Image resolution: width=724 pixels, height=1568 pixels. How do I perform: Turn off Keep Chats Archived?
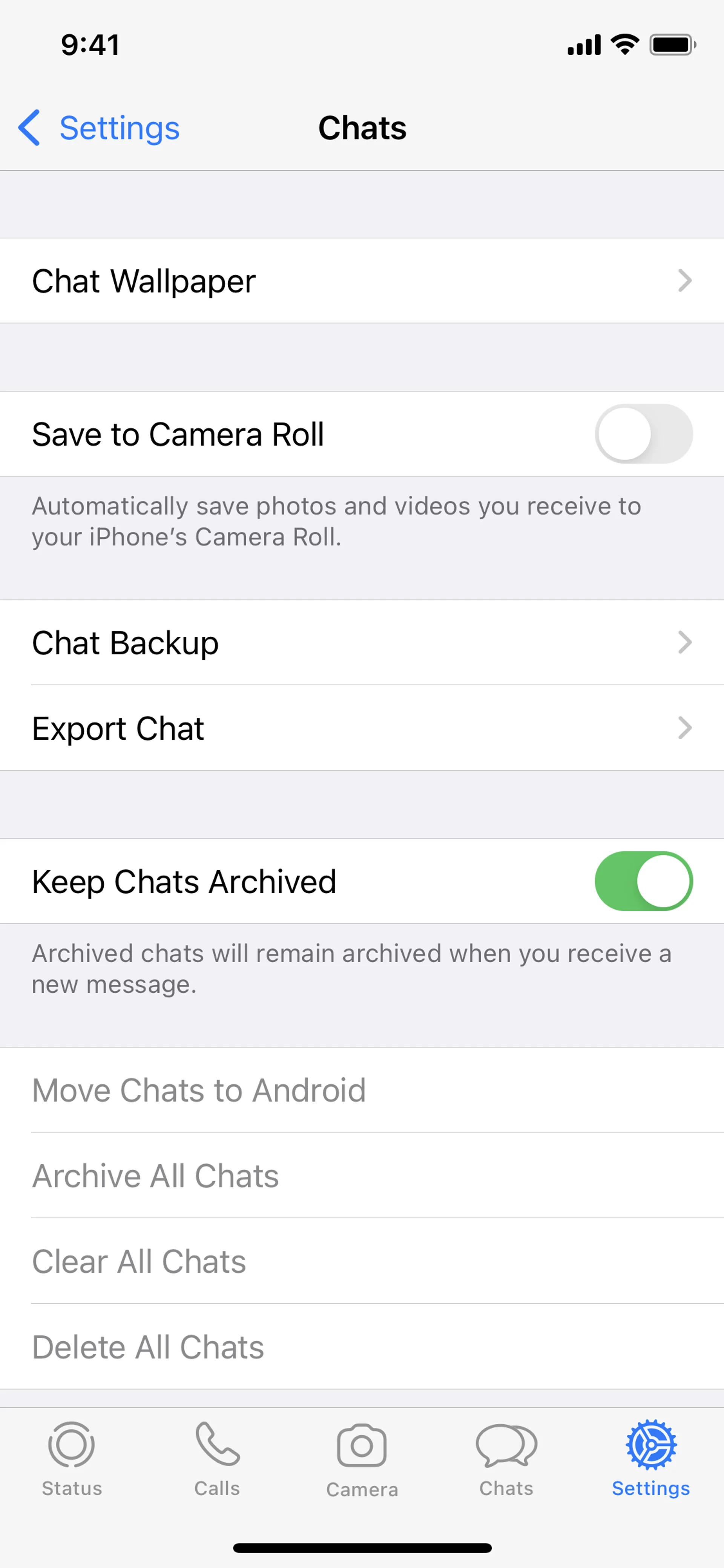click(x=643, y=882)
